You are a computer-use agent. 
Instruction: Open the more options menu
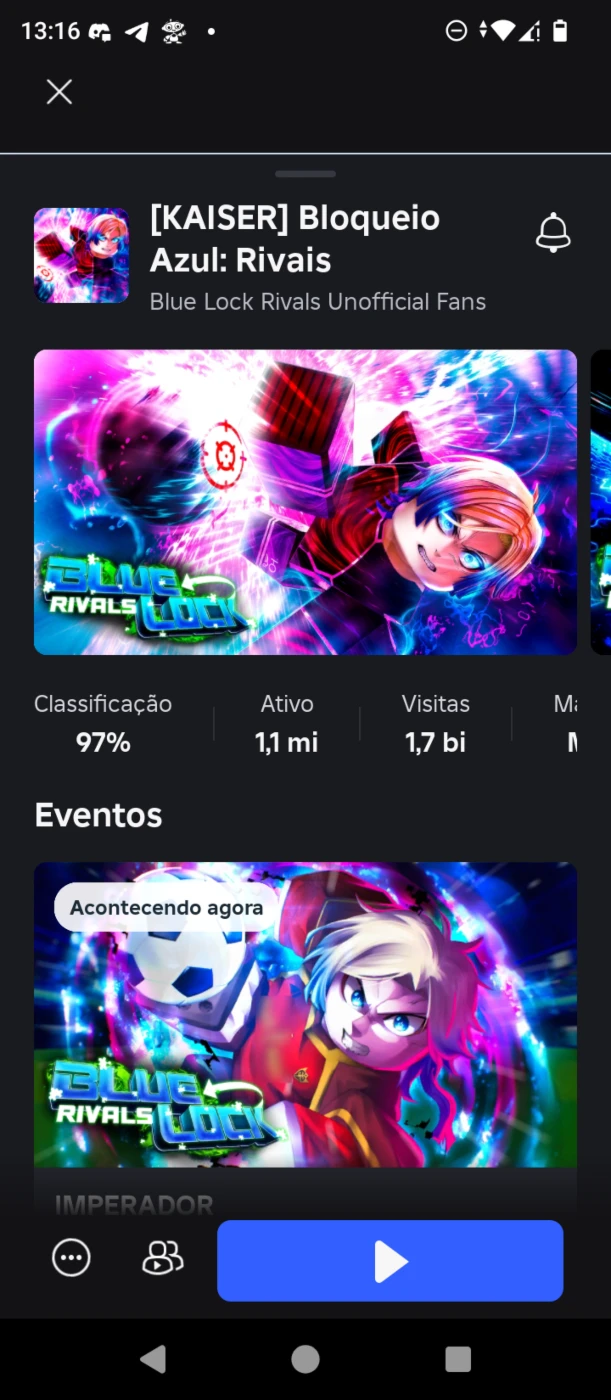click(x=71, y=1258)
